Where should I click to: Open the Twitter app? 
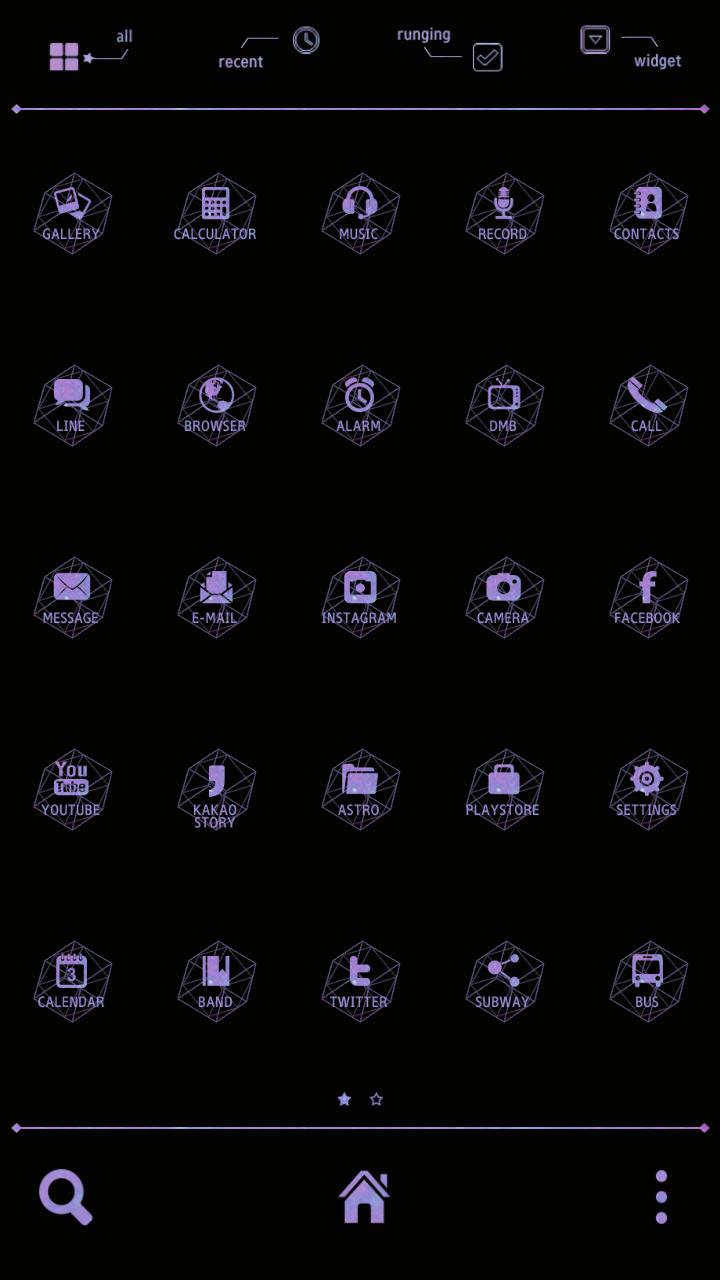360,980
